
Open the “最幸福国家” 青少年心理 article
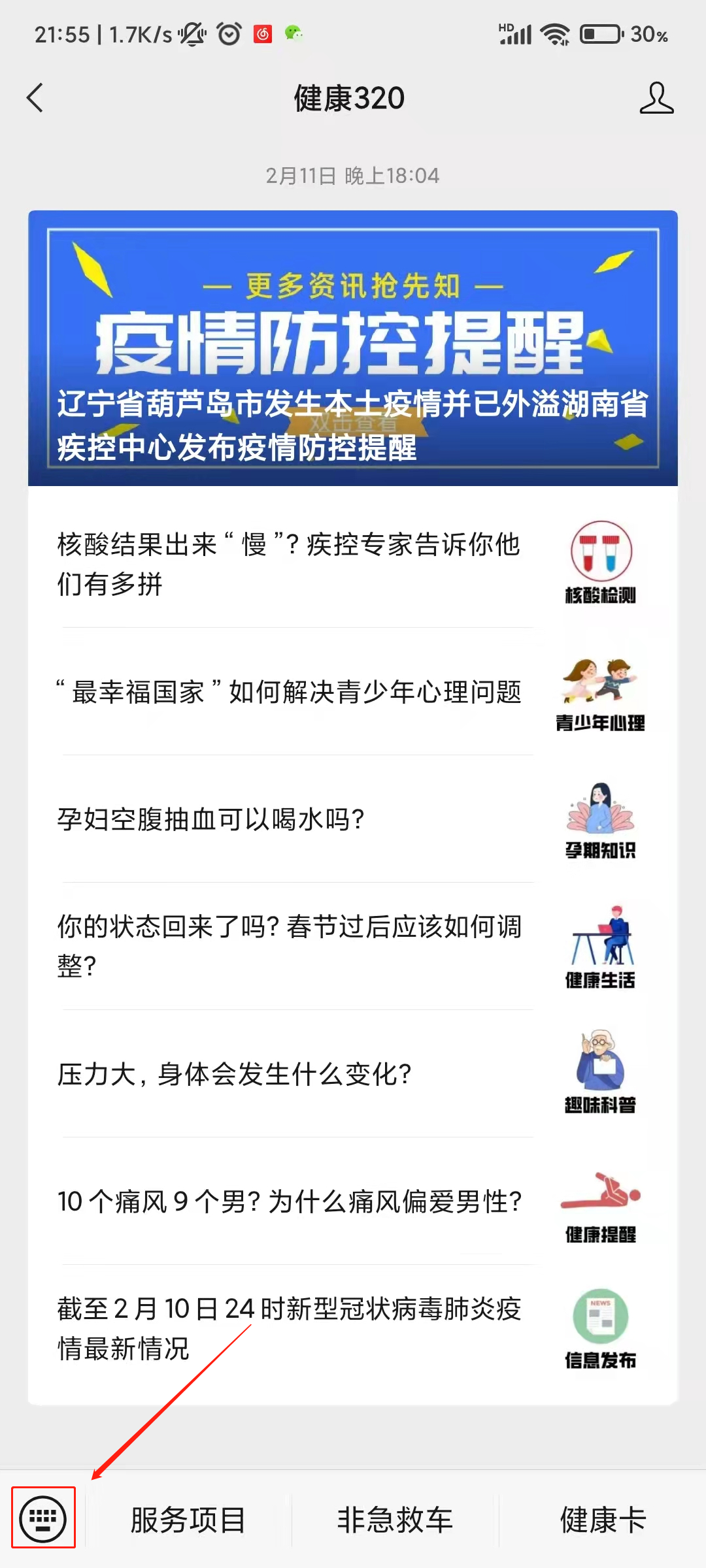289,692
